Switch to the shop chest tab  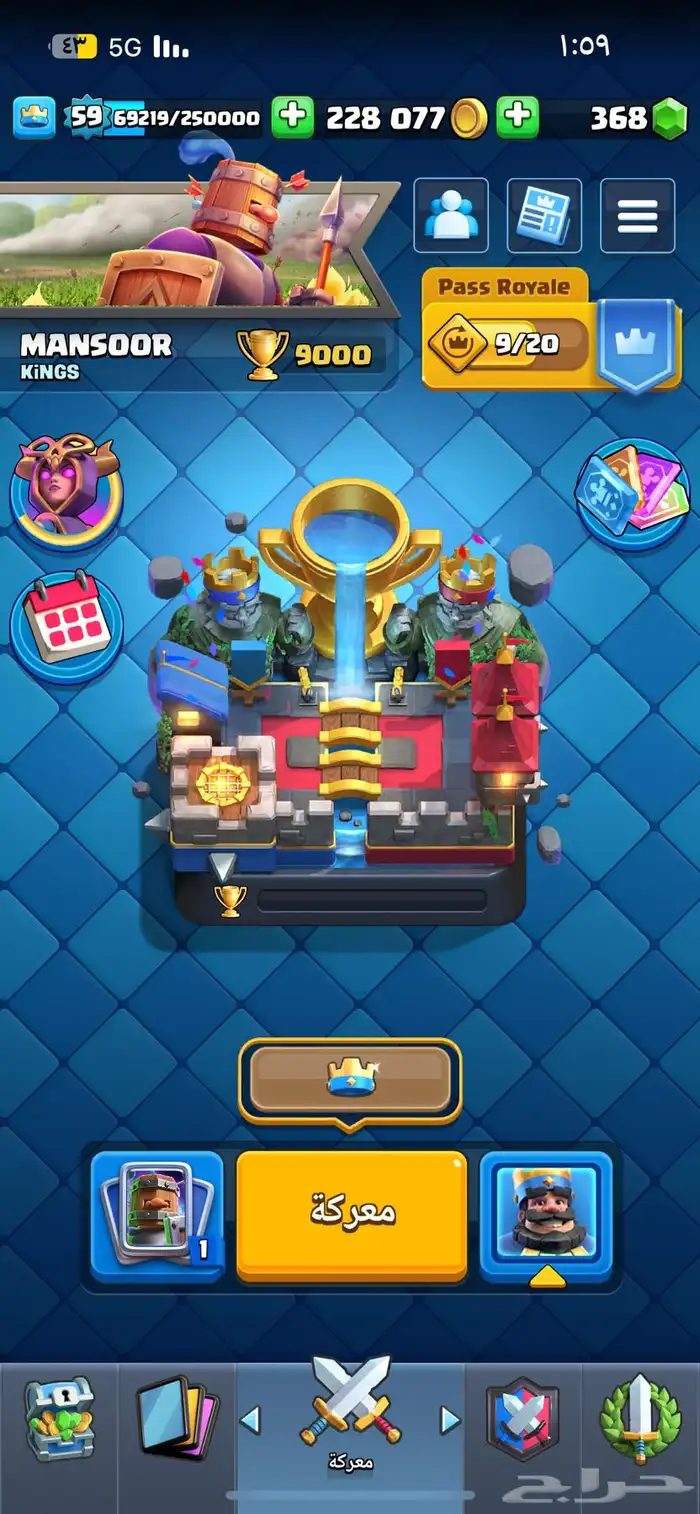(59, 1418)
